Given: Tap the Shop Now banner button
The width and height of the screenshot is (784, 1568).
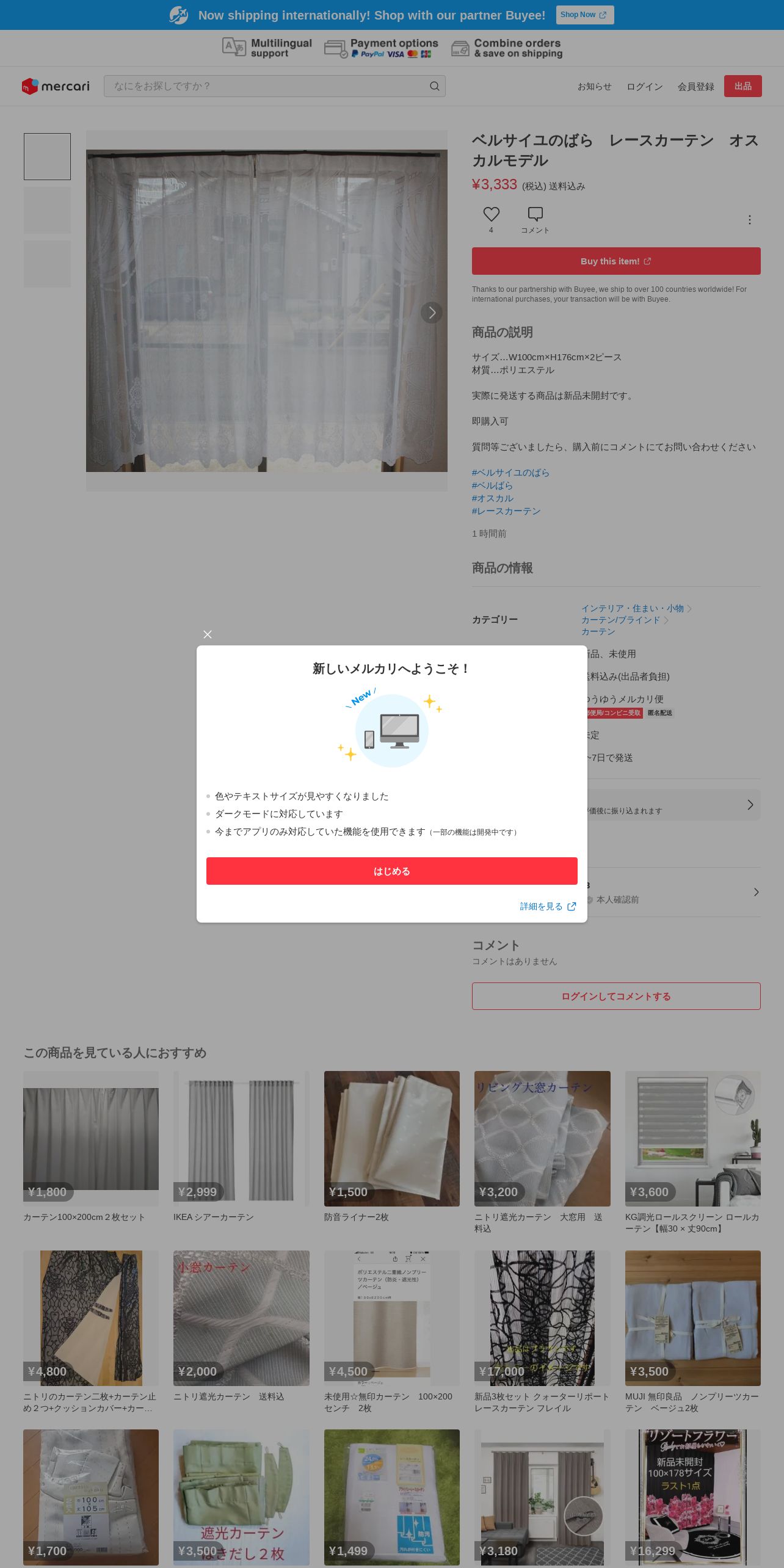Looking at the screenshot, I should coord(584,15).
